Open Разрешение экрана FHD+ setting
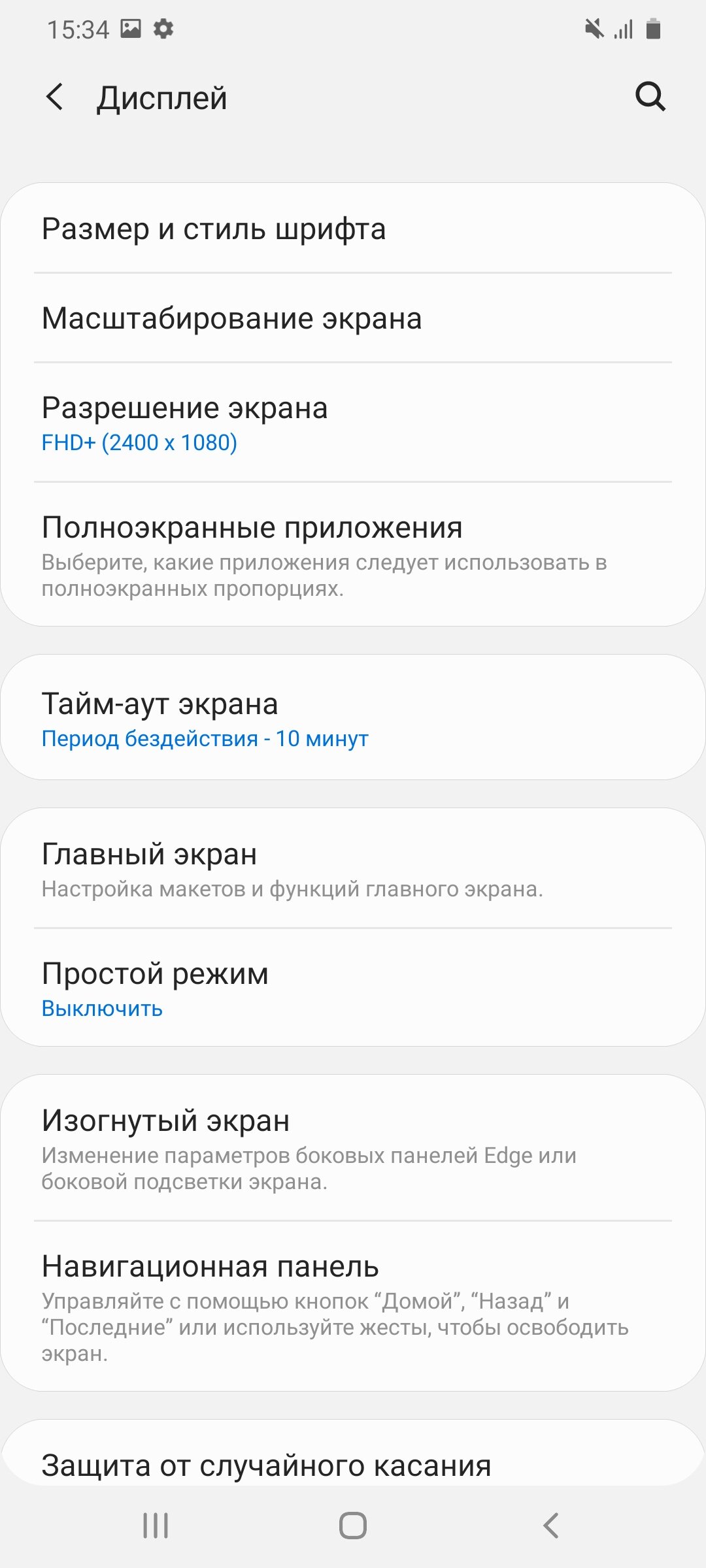The height and width of the screenshot is (1568, 706). [x=353, y=423]
